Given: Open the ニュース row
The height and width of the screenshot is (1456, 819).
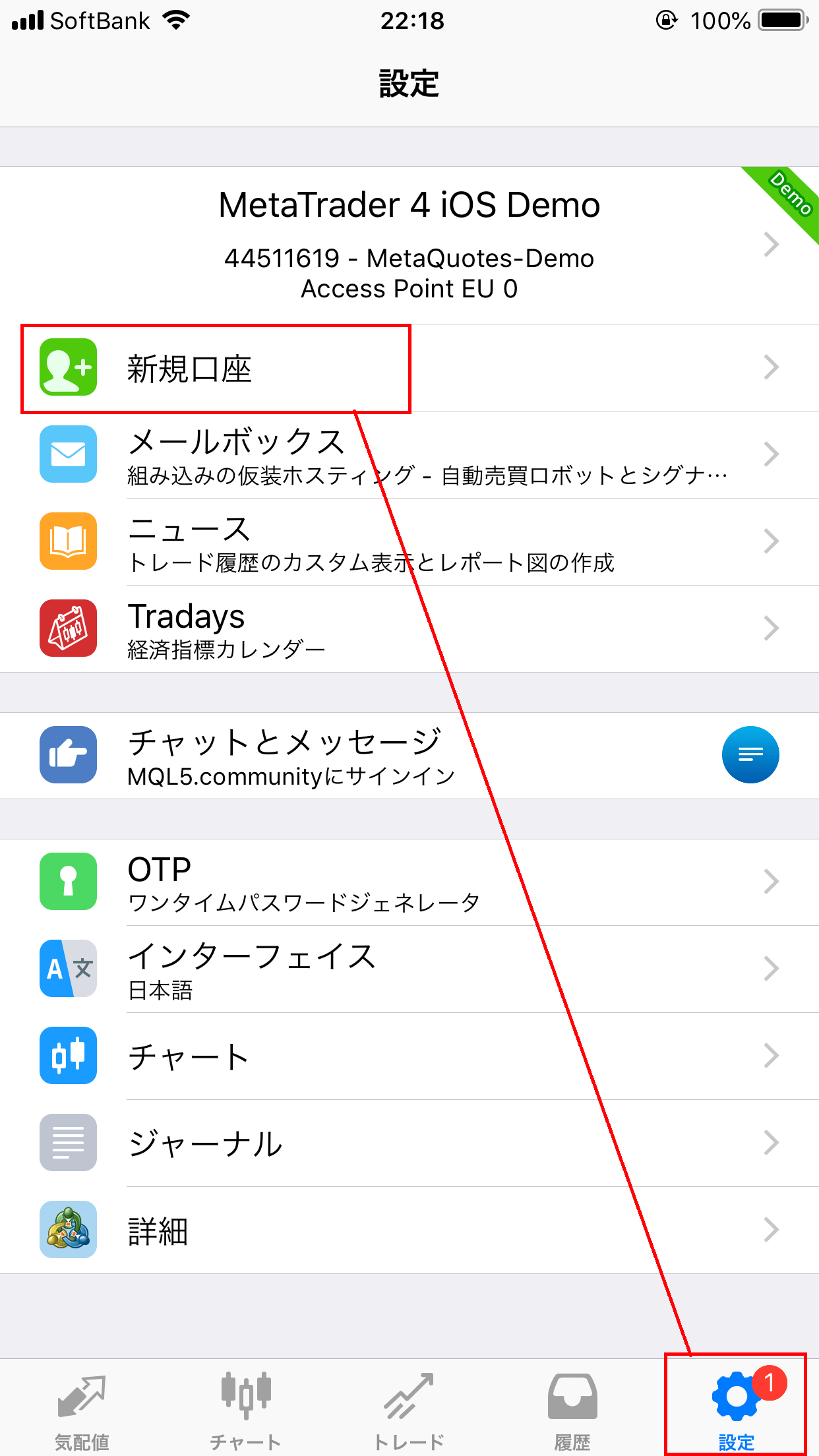Looking at the screenshot, I should coord(409,542).
